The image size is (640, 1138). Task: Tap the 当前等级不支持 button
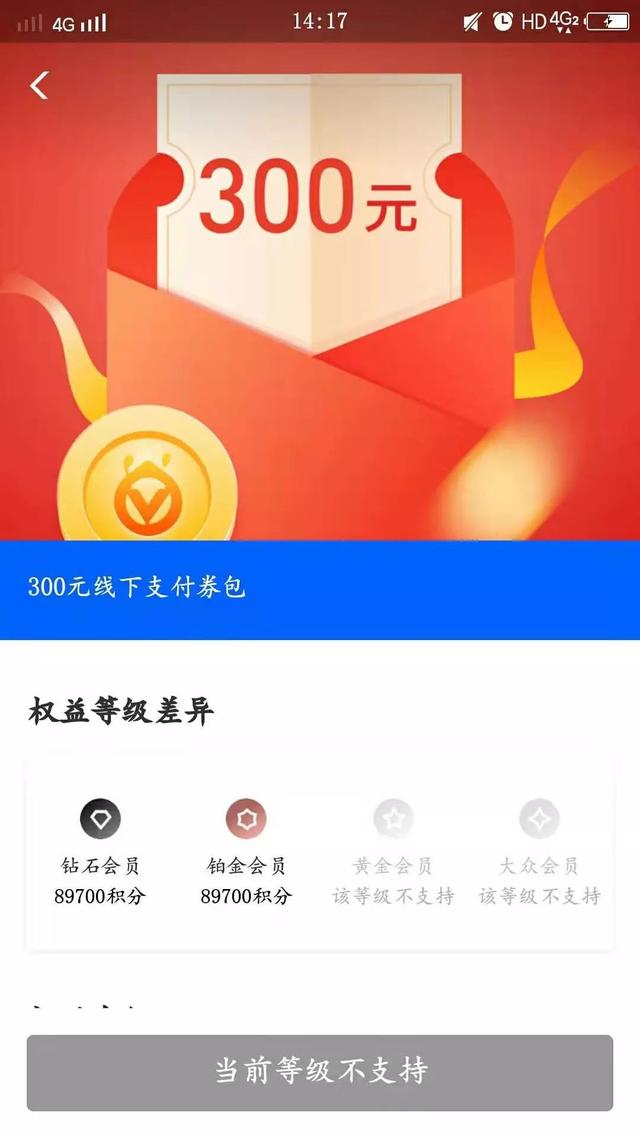(320, 1072)
